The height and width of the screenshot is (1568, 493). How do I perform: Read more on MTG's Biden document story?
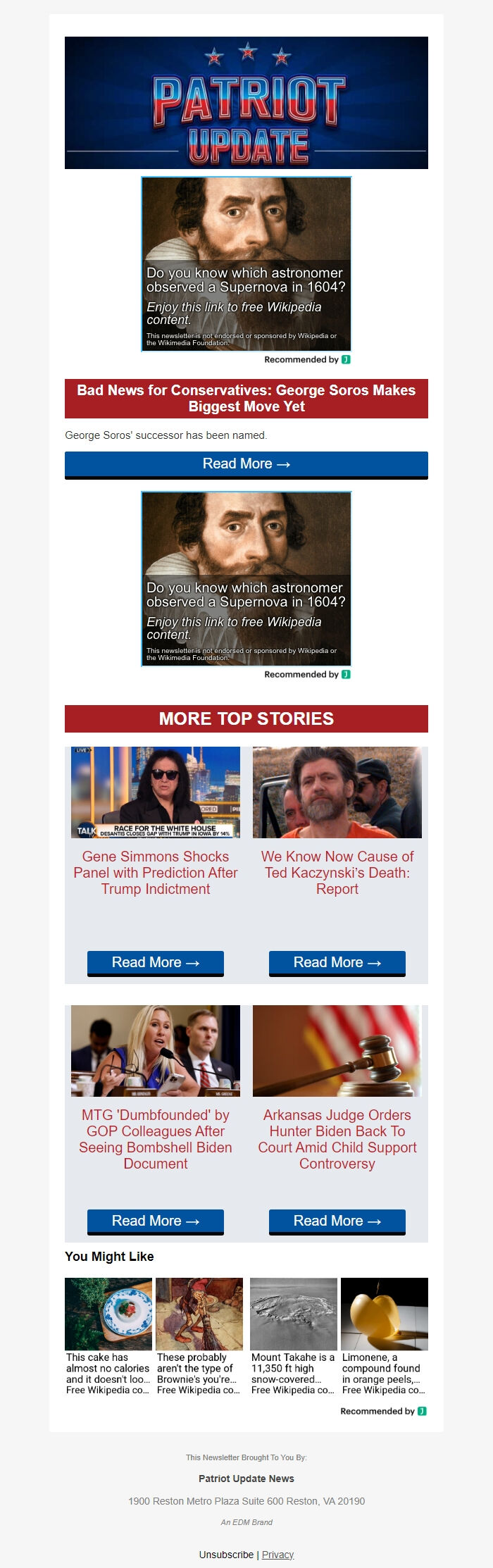coord(155,1221)
